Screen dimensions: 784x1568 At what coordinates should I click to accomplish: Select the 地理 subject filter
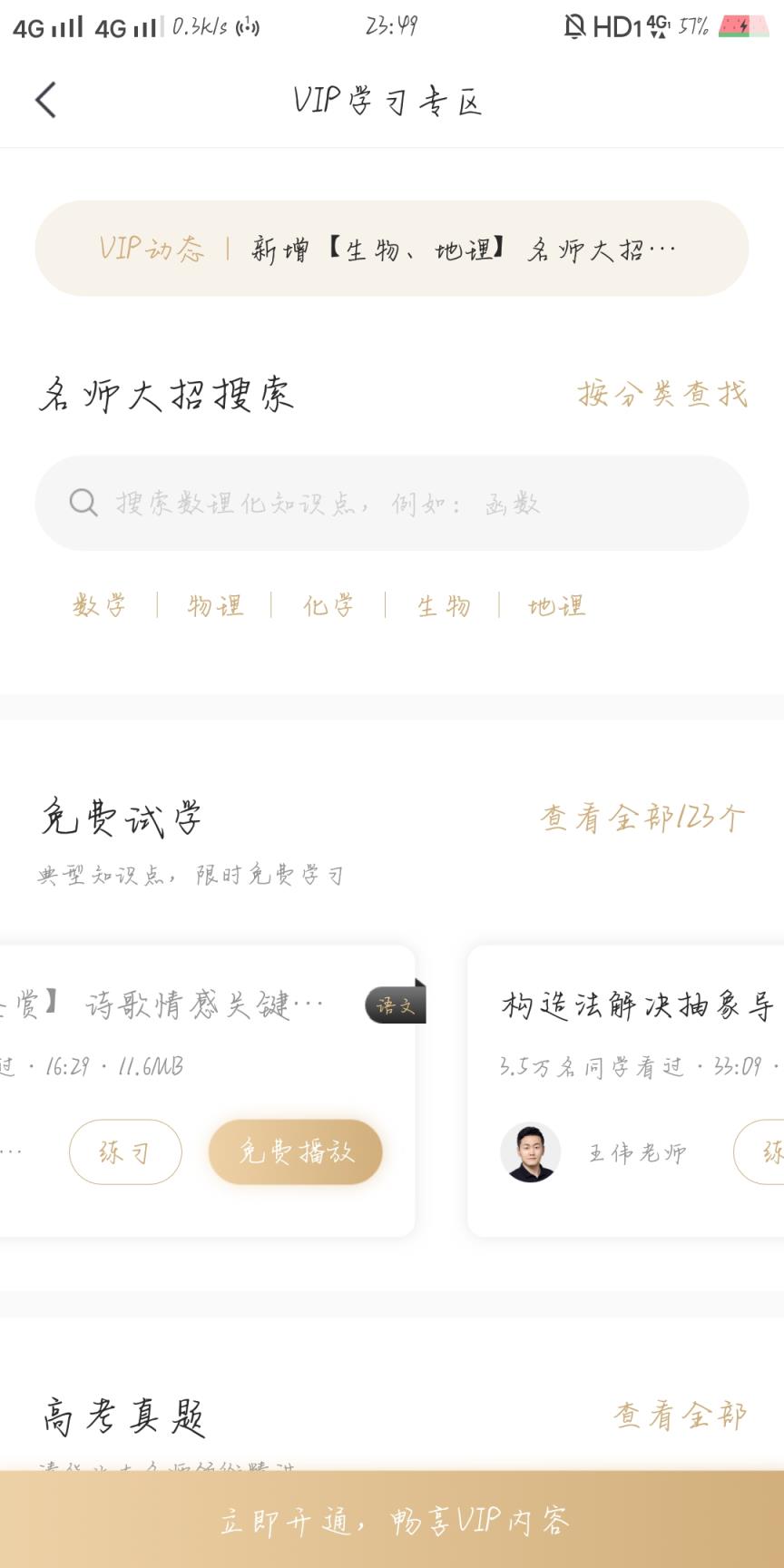tap(554, 604)
